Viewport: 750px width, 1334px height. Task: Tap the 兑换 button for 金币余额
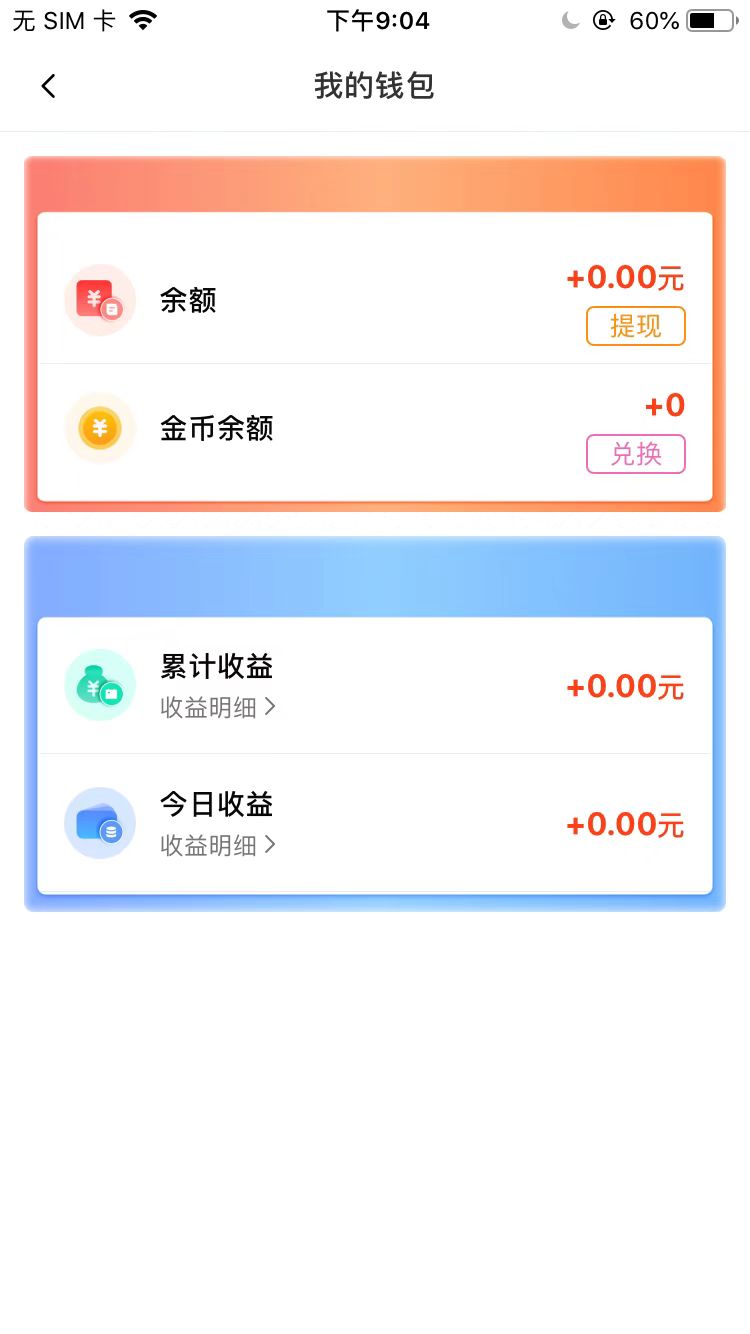636,454
